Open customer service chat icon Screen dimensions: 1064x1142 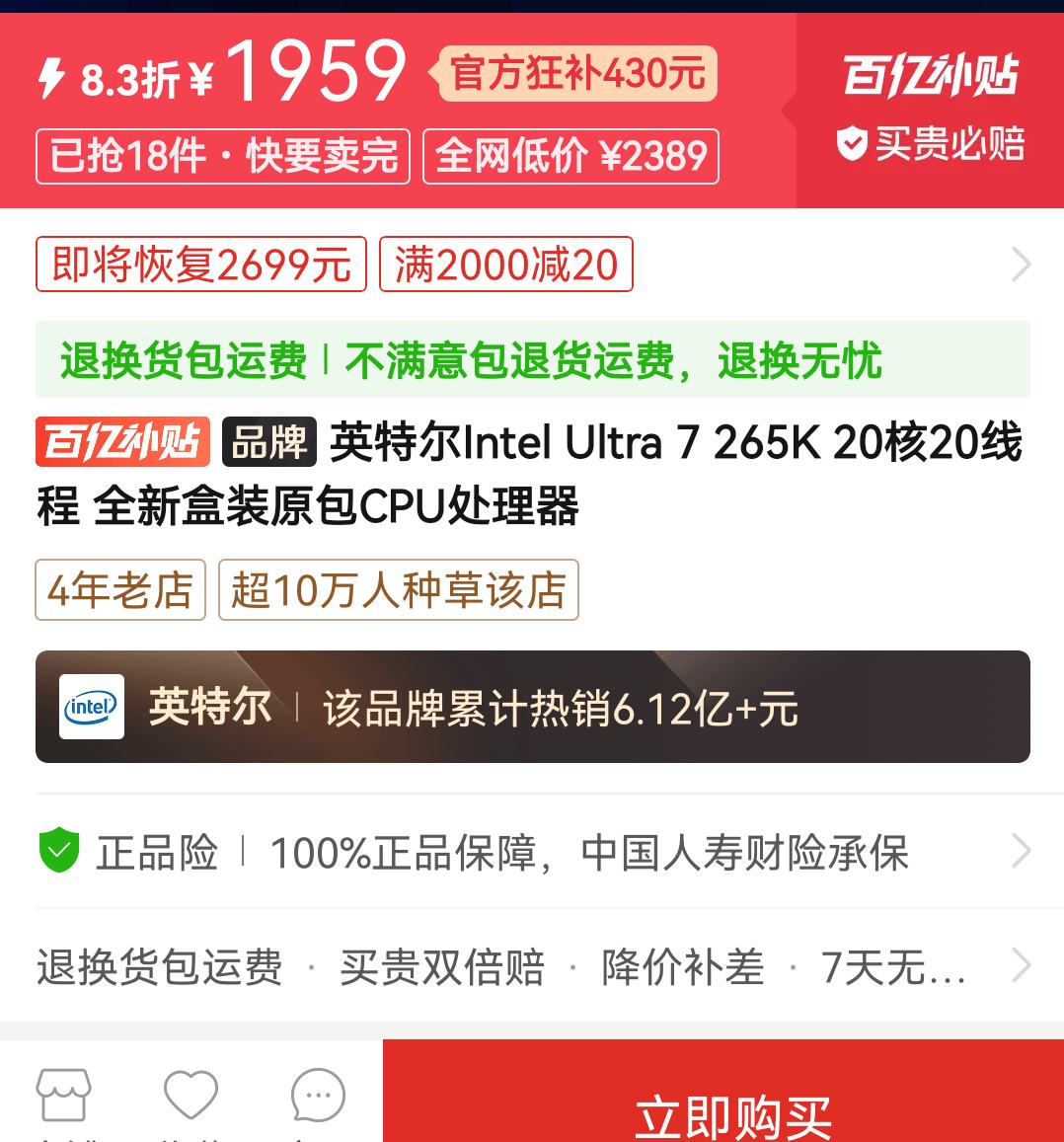[318, 1096]
